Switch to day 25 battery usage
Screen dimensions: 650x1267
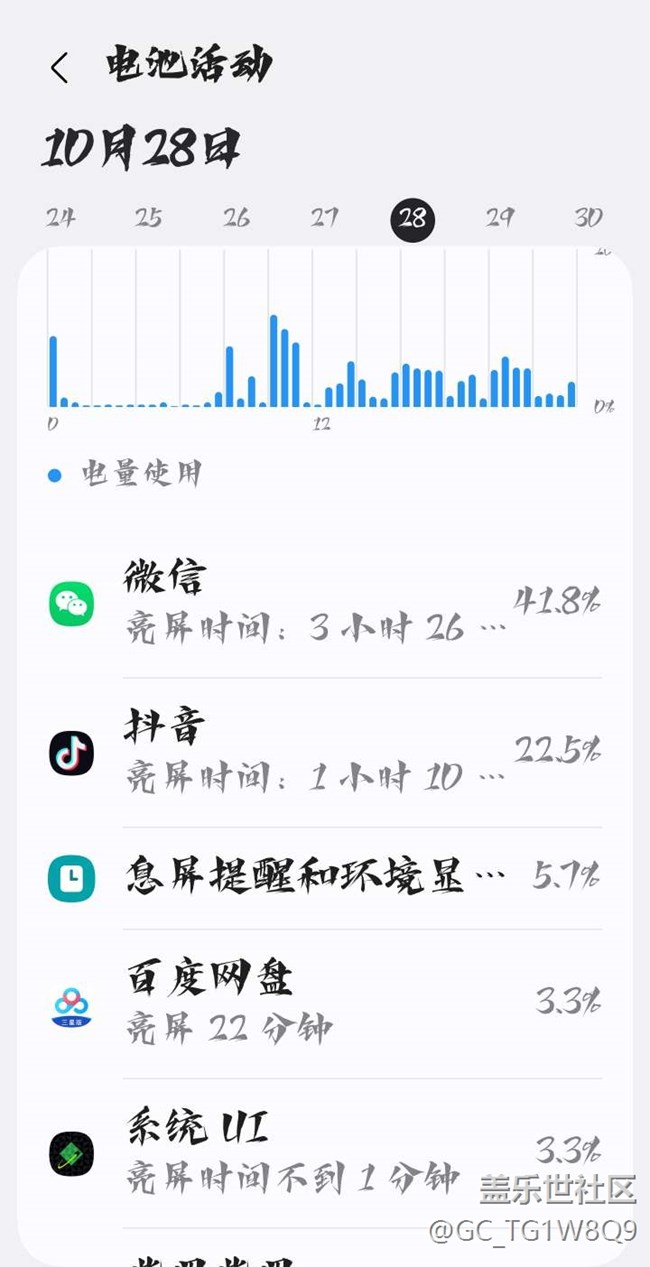click(x=148, y=218)
